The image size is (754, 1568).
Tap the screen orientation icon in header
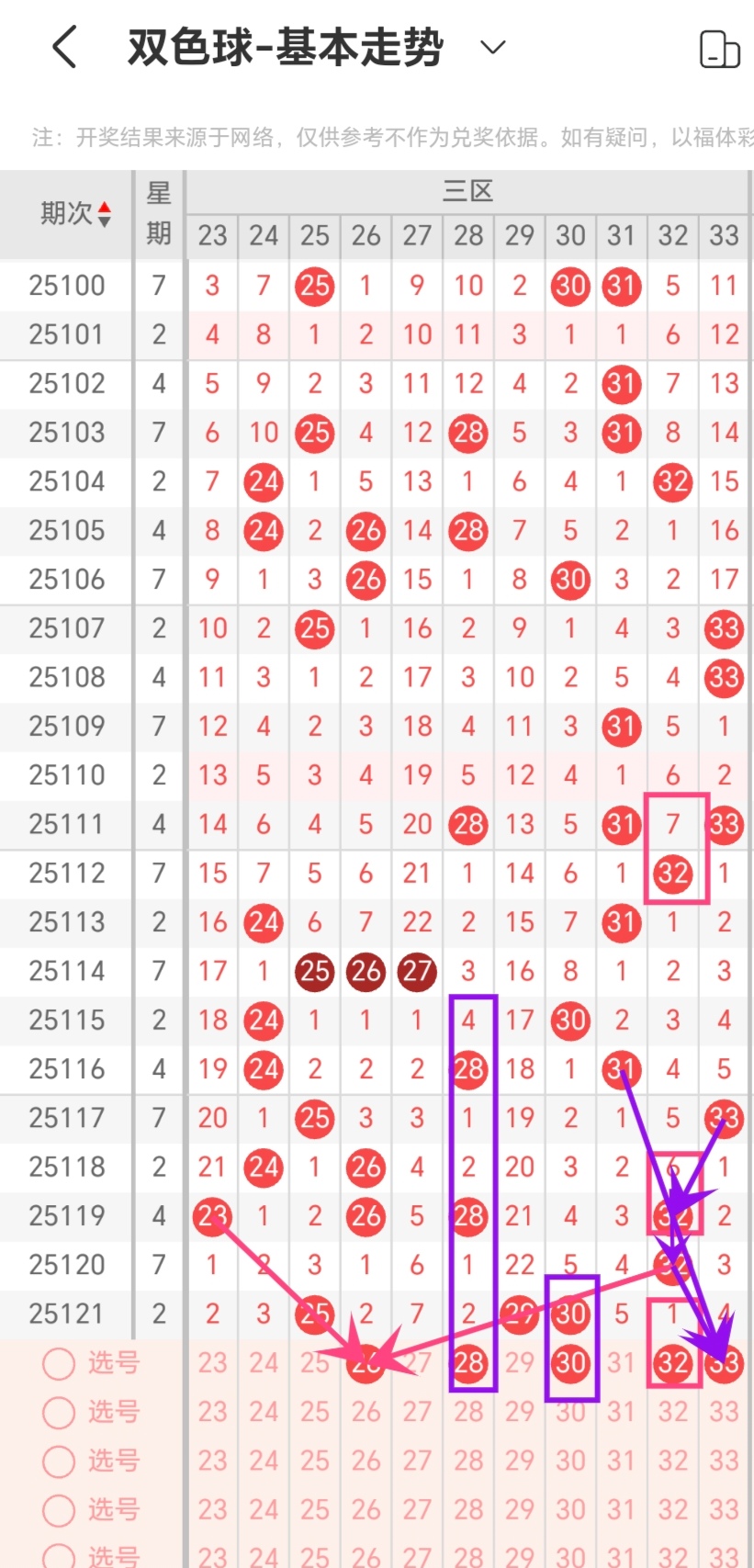tap(719, 49)
